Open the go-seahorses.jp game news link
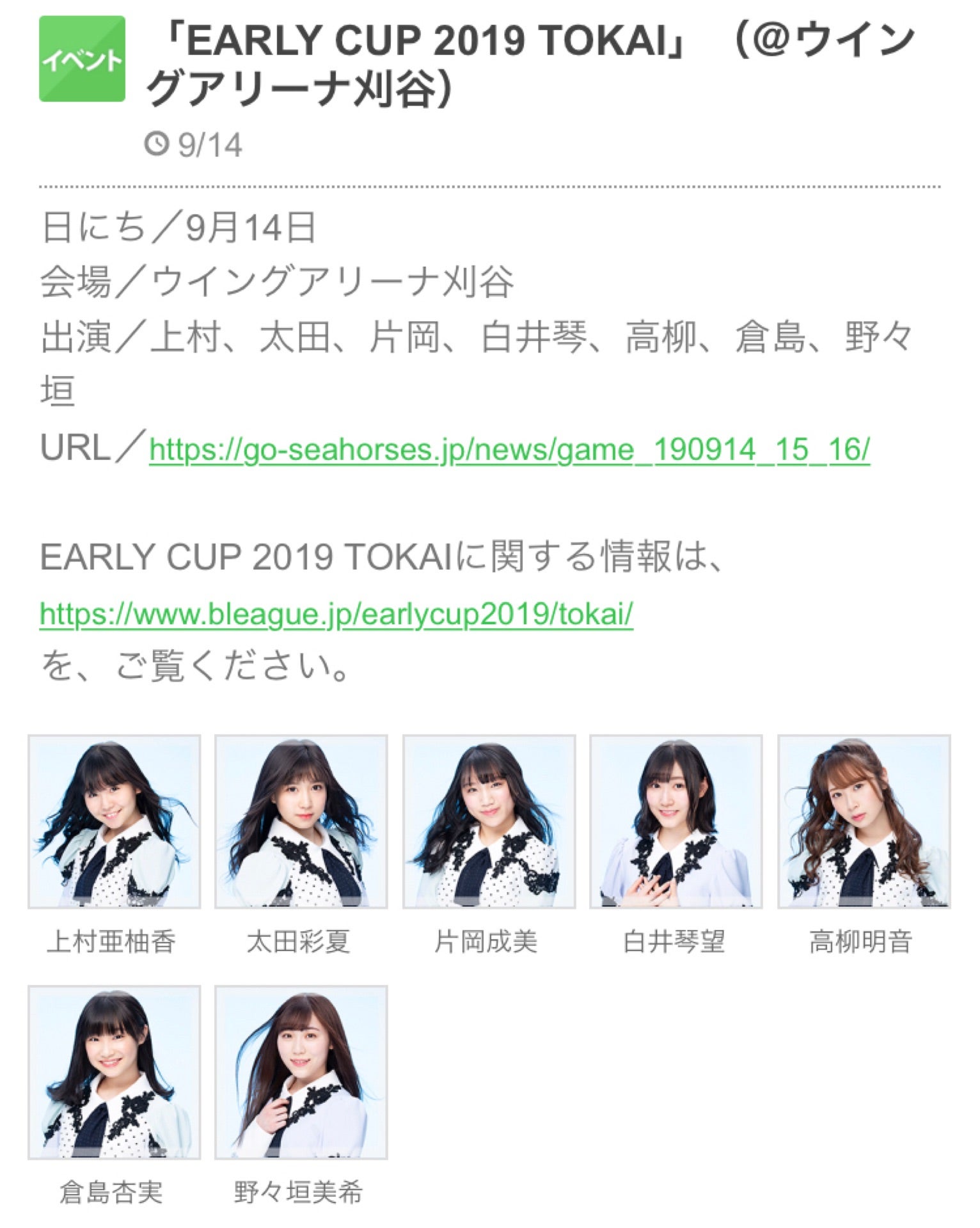The image size is (980, 1228). 509,449
